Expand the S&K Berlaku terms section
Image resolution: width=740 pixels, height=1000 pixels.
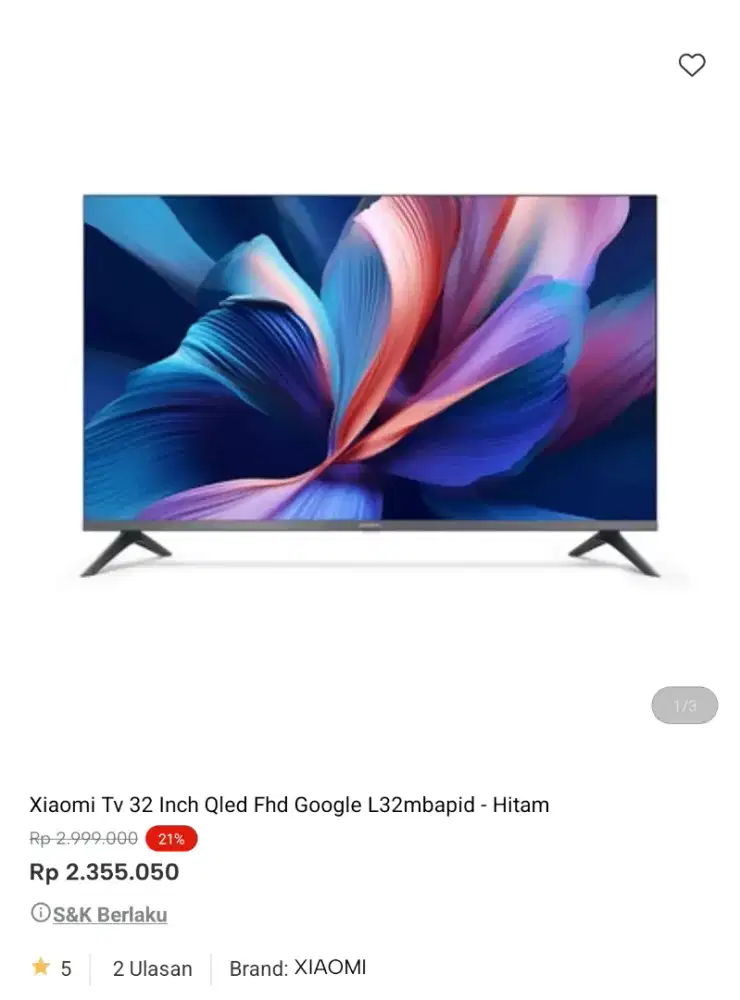tap(110, 914)
